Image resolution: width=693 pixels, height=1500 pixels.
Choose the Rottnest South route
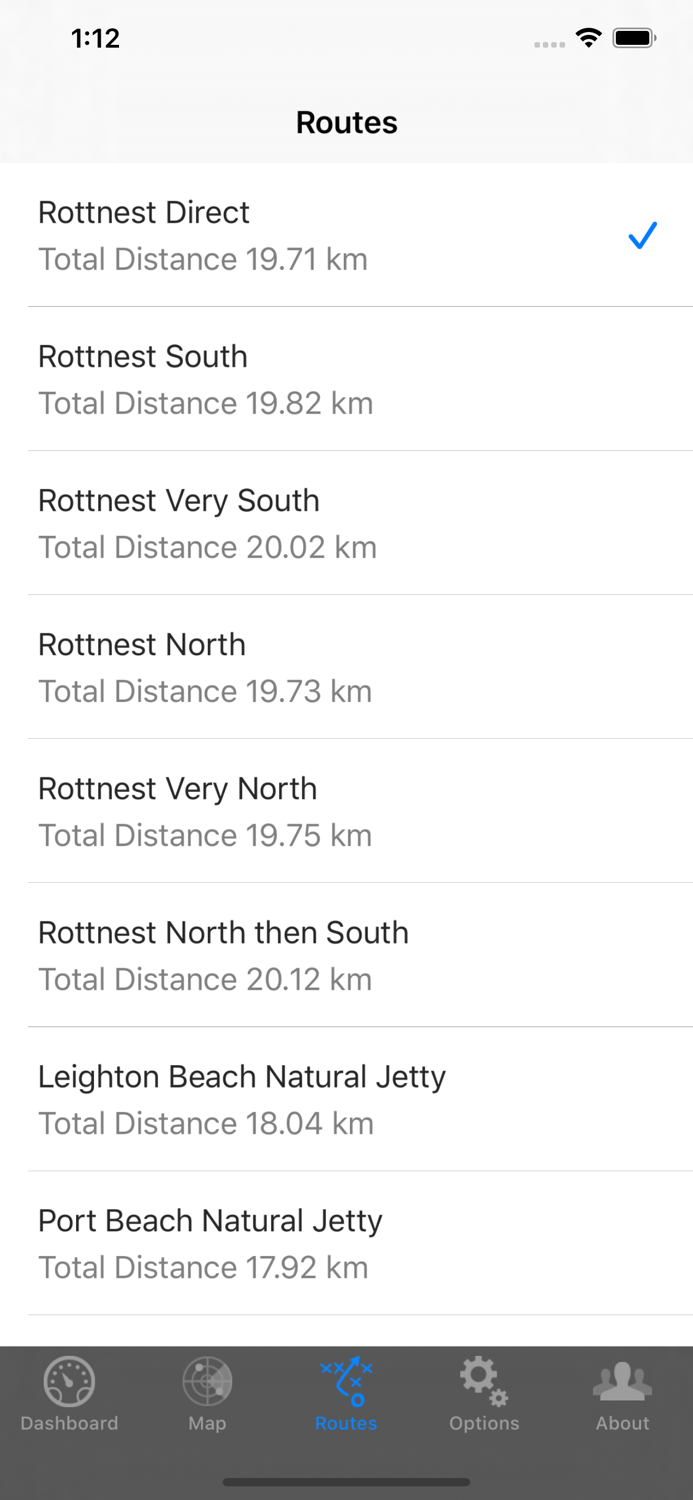tap(346, 379)
